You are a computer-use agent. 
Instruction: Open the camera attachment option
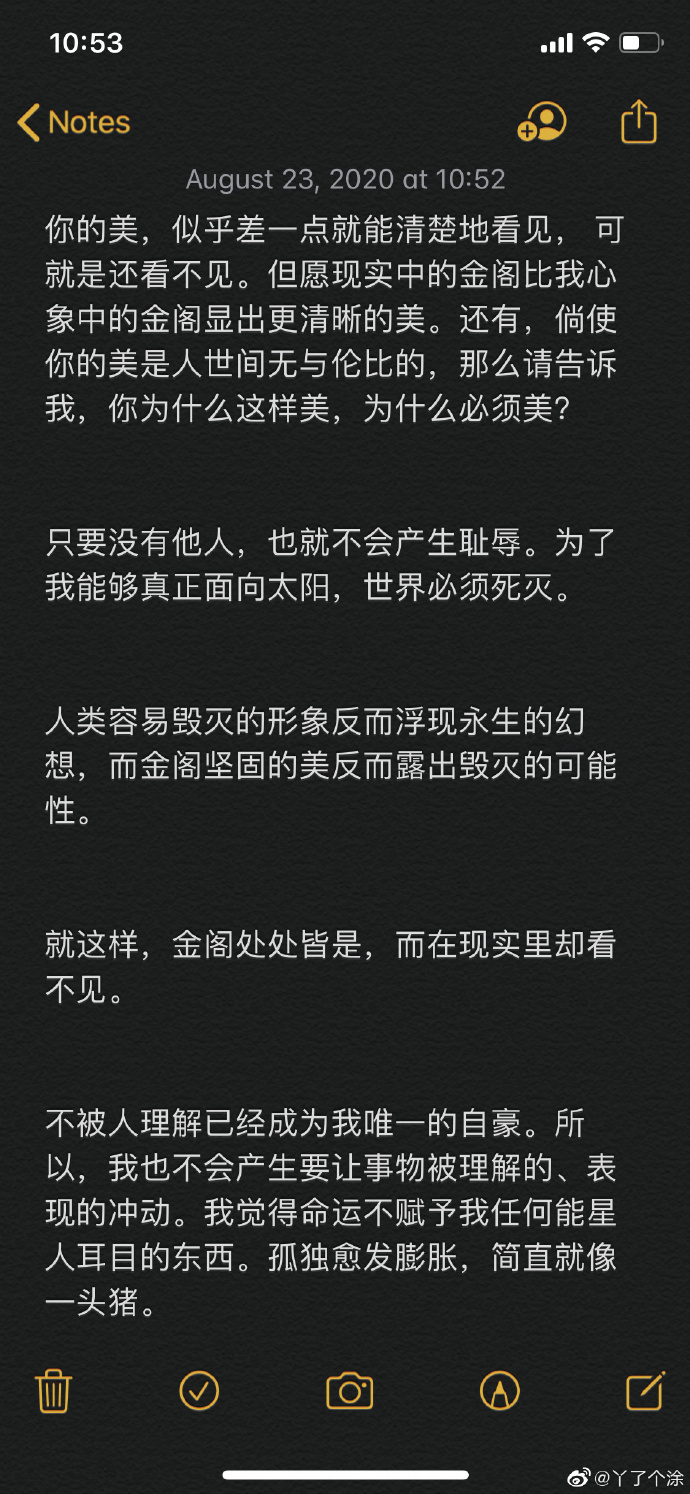tap(349, 1390)
